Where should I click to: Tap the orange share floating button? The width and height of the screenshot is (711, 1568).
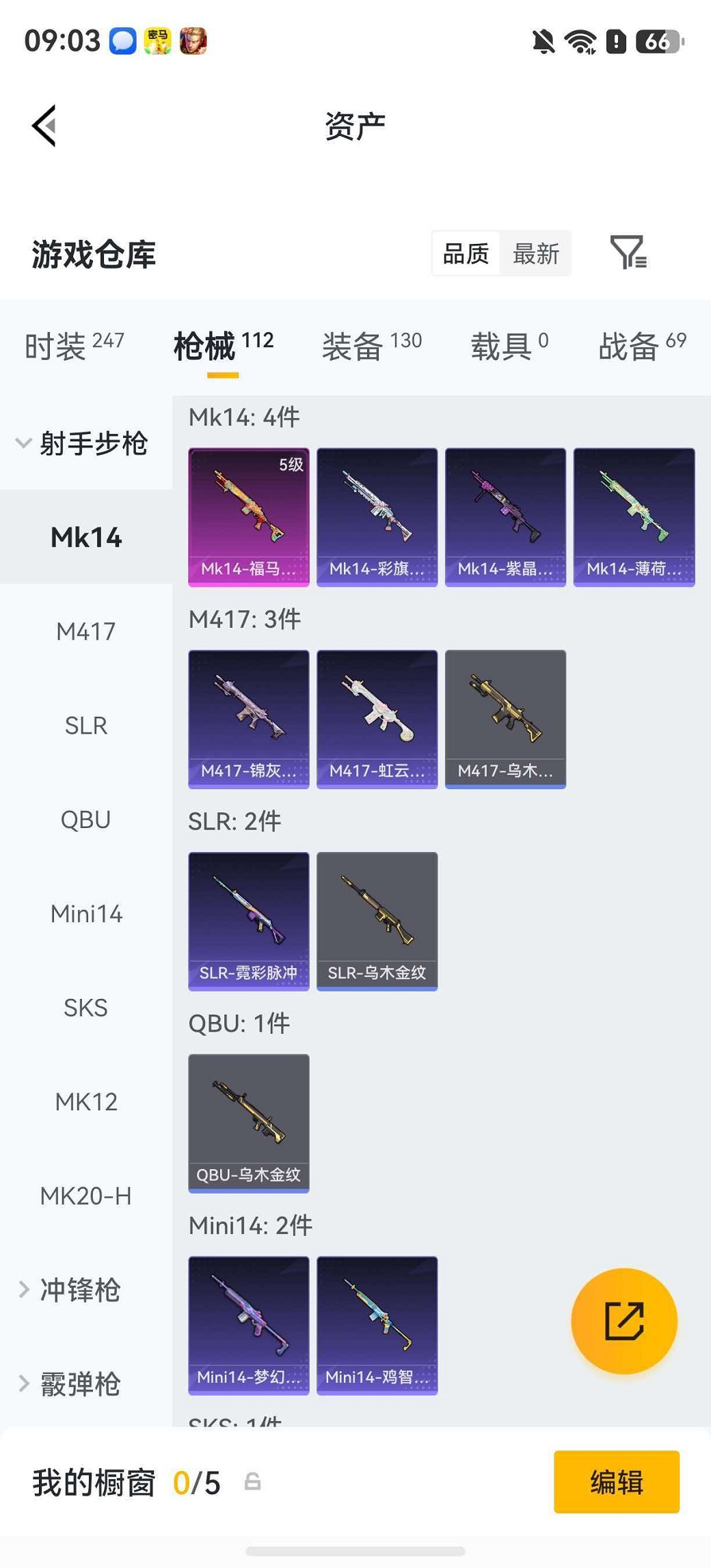(x=624, y=1321)
